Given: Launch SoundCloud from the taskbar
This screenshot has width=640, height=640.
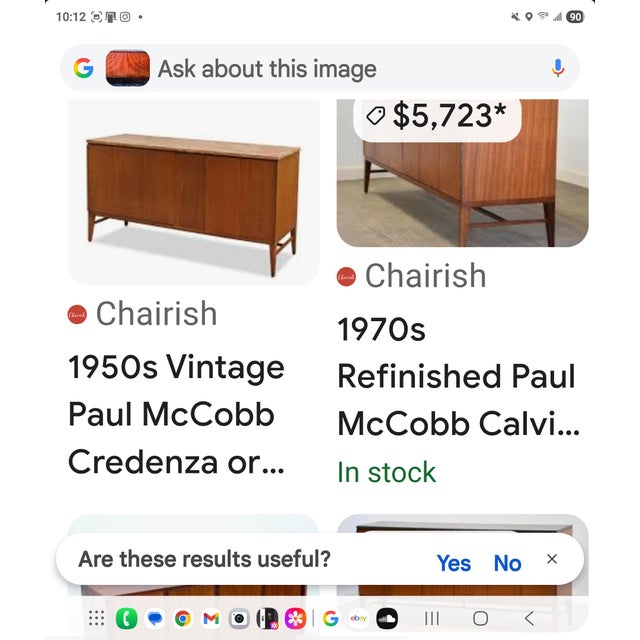Looking at the screenshot, I should (x=386, y=618).
